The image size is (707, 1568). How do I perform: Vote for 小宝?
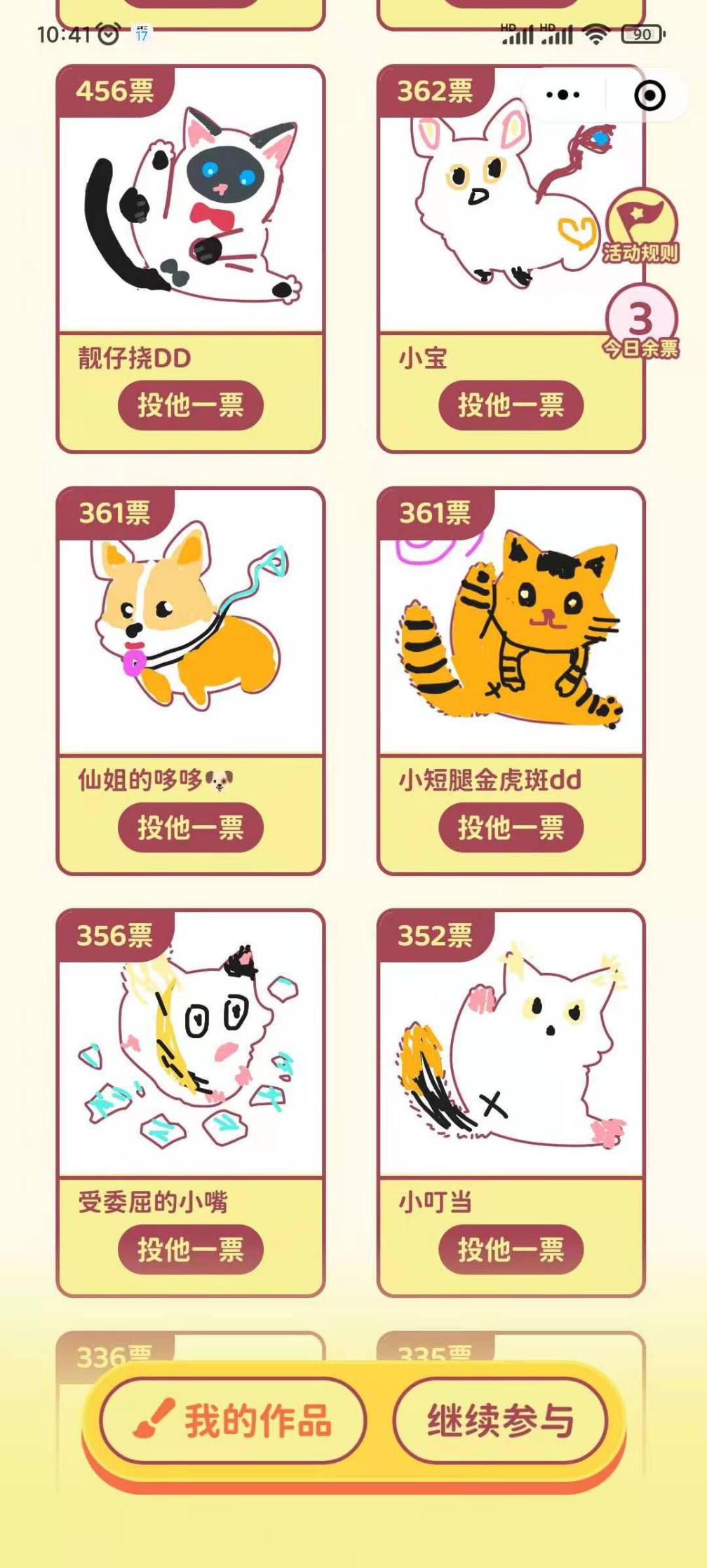tap(511, 405)
